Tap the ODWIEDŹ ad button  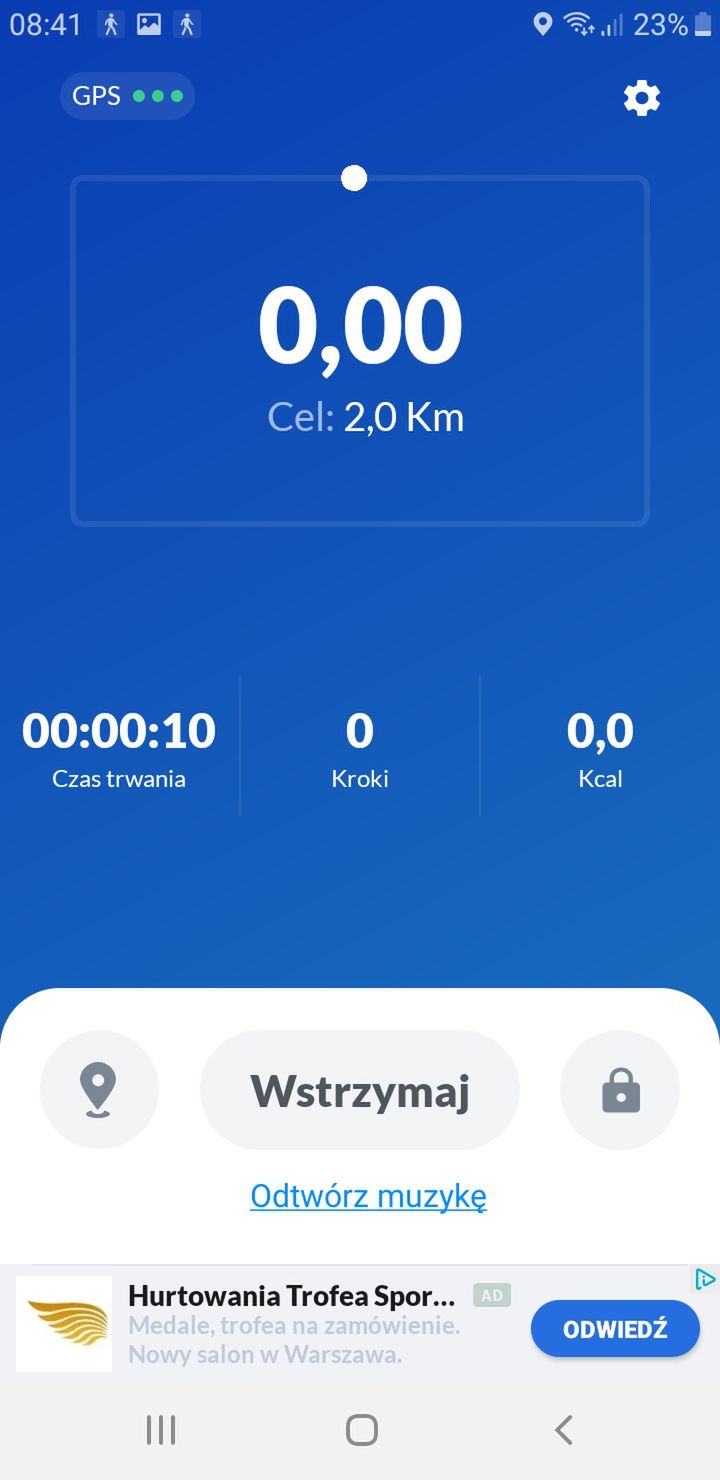(x=615, y=1329)
